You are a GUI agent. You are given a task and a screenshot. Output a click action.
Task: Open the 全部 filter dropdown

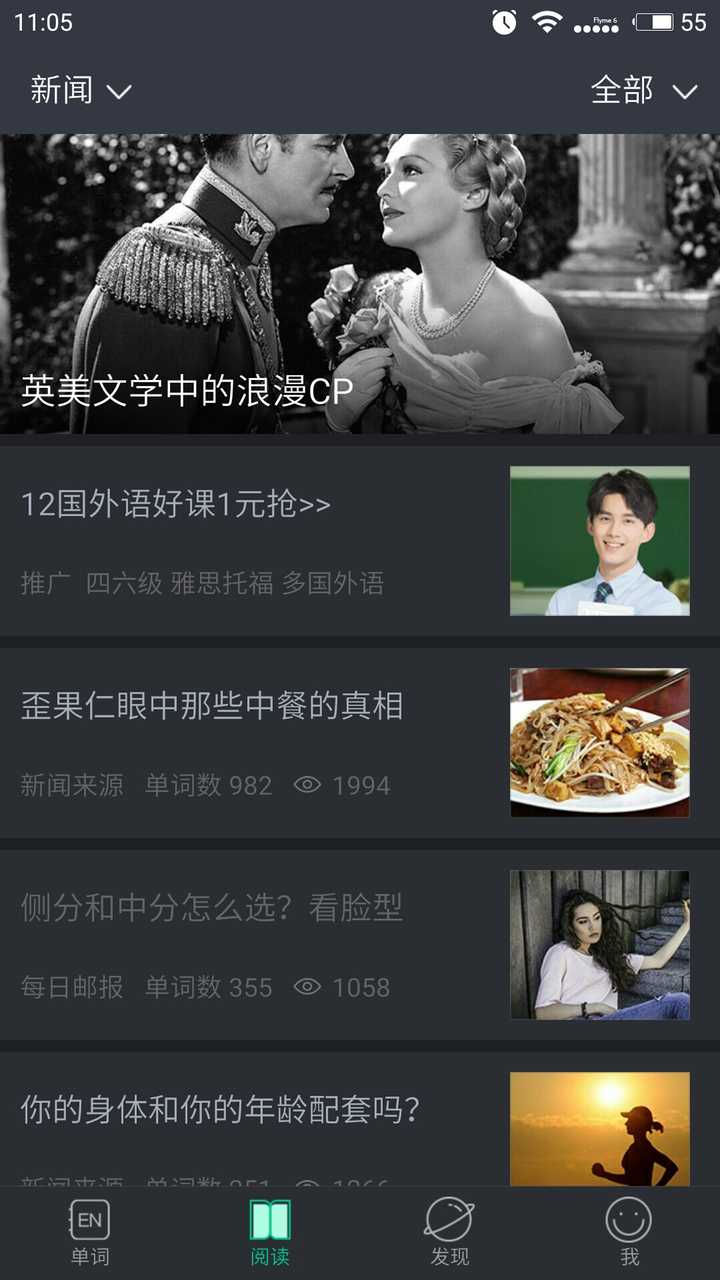(x=643, y=91)
